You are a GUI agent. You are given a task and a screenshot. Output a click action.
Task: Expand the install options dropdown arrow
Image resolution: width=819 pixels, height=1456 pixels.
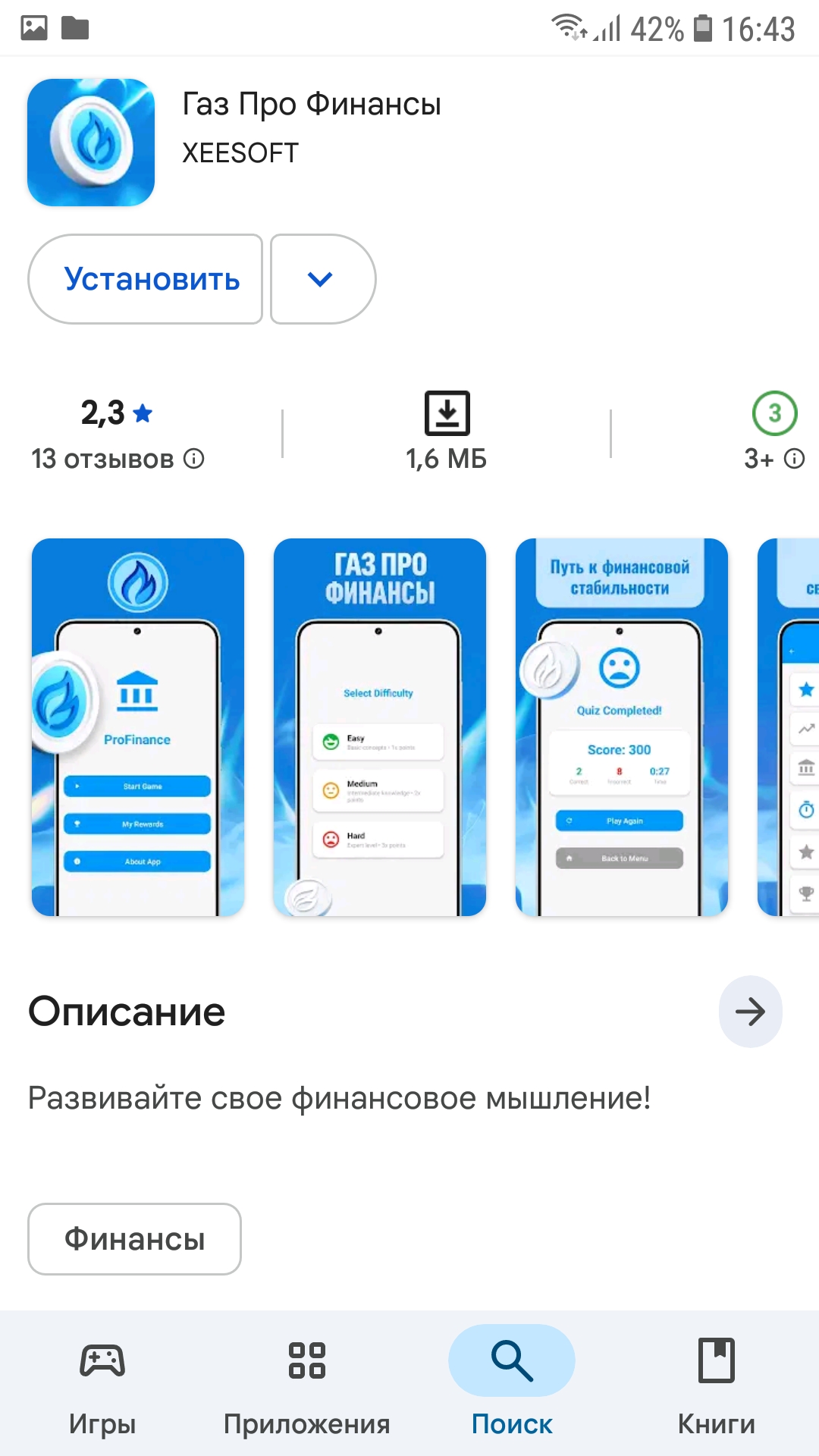(322, 279)
